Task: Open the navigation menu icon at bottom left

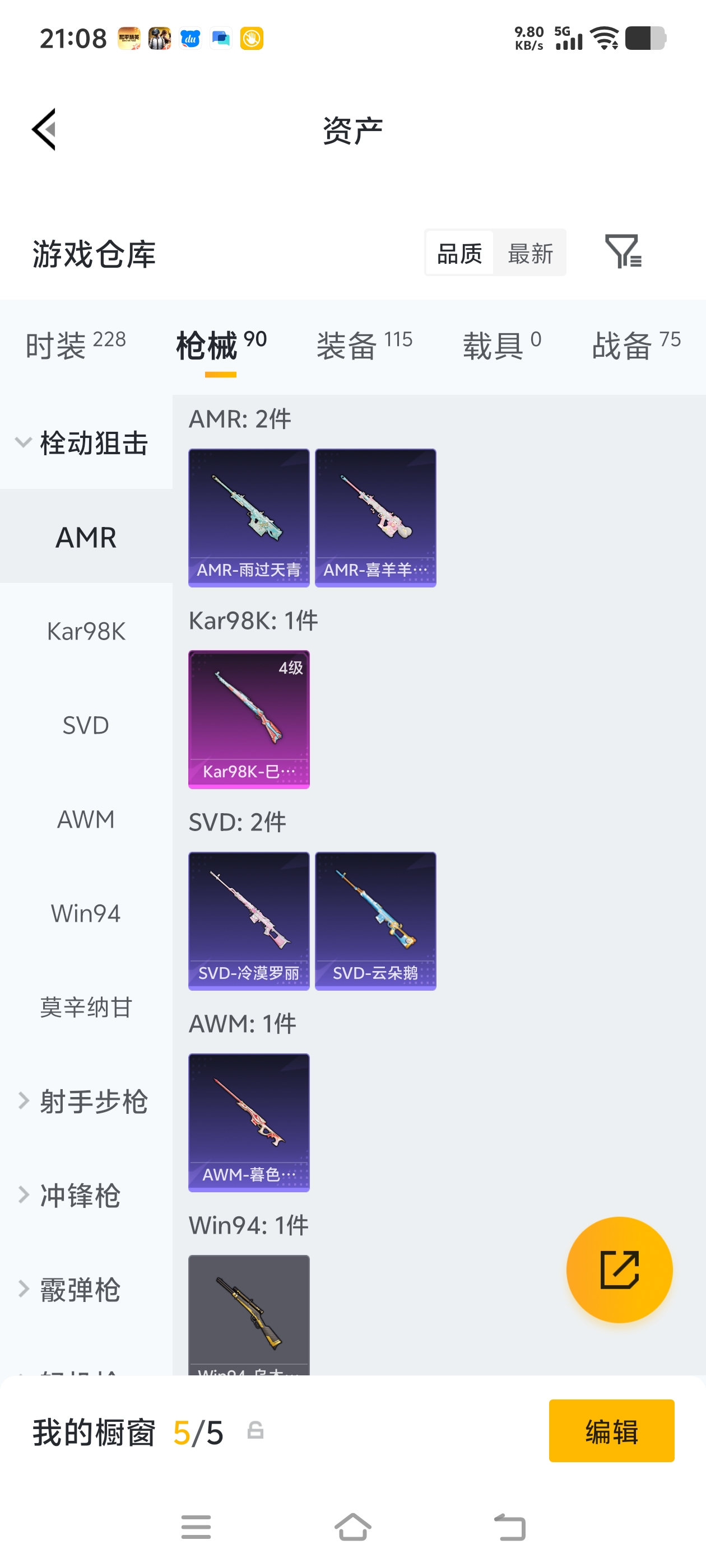Action: coord(196,1527)
